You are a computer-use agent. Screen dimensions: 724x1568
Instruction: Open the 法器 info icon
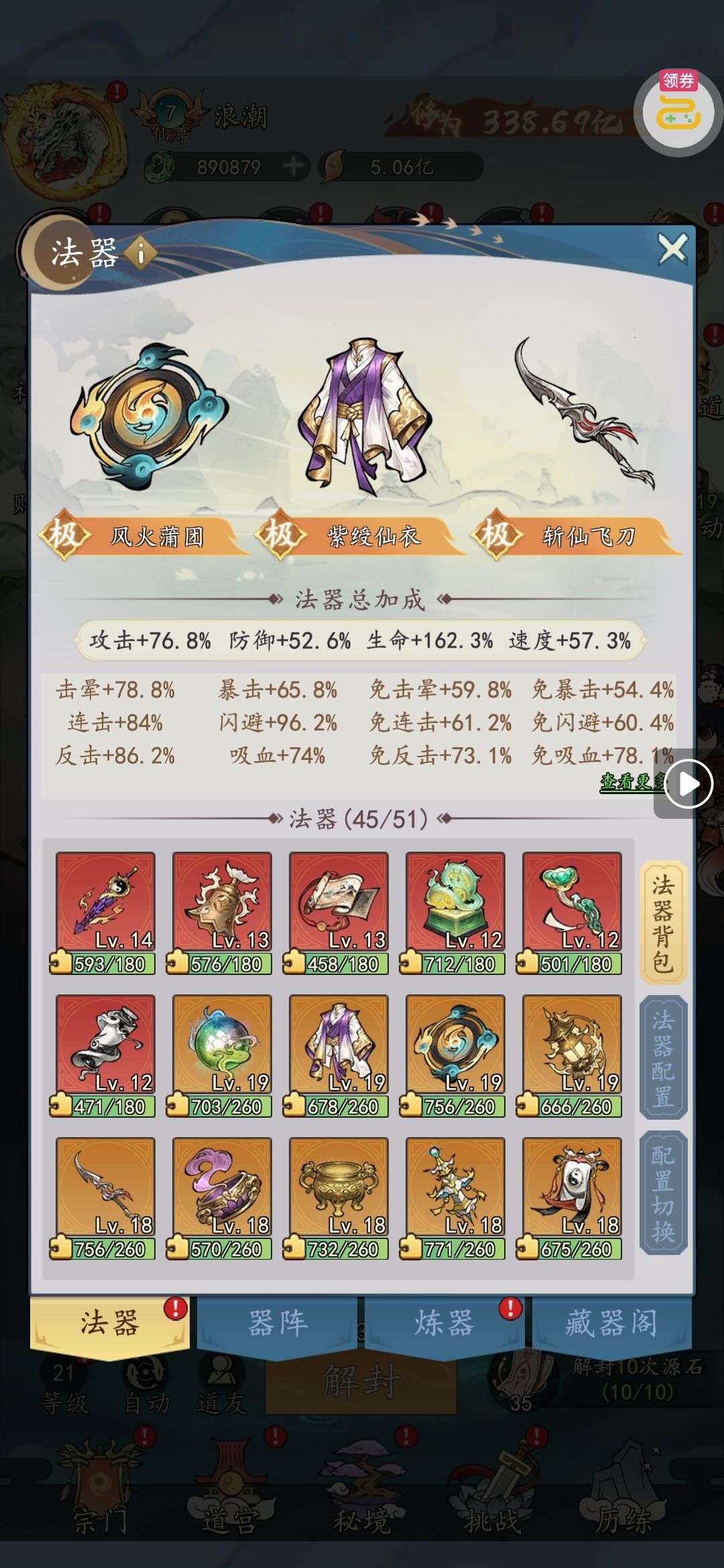click(x=141, y=253)
